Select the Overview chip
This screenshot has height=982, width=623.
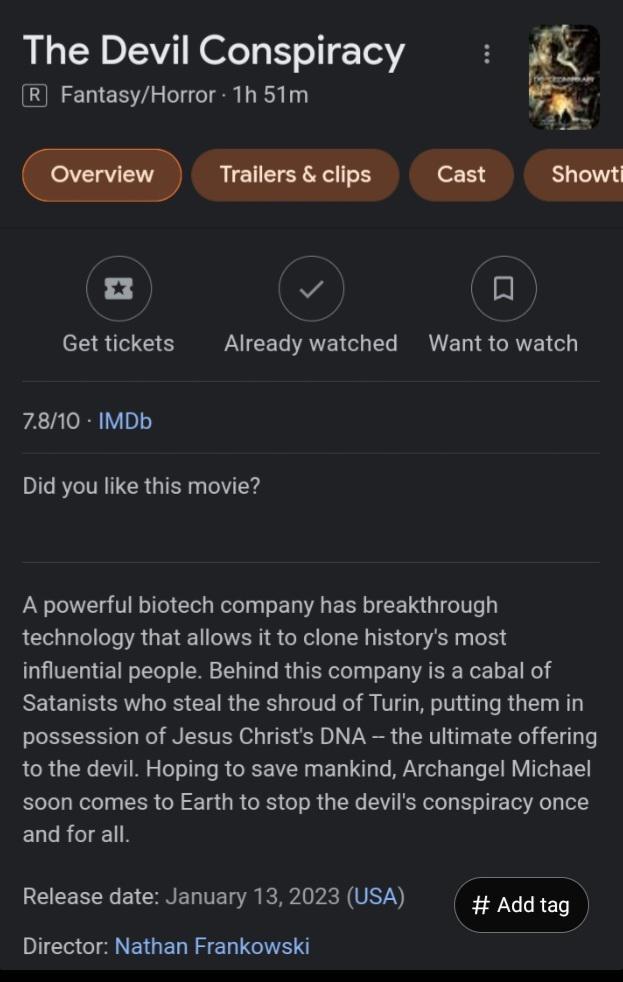pyautogui.click(x=102, y=175)
